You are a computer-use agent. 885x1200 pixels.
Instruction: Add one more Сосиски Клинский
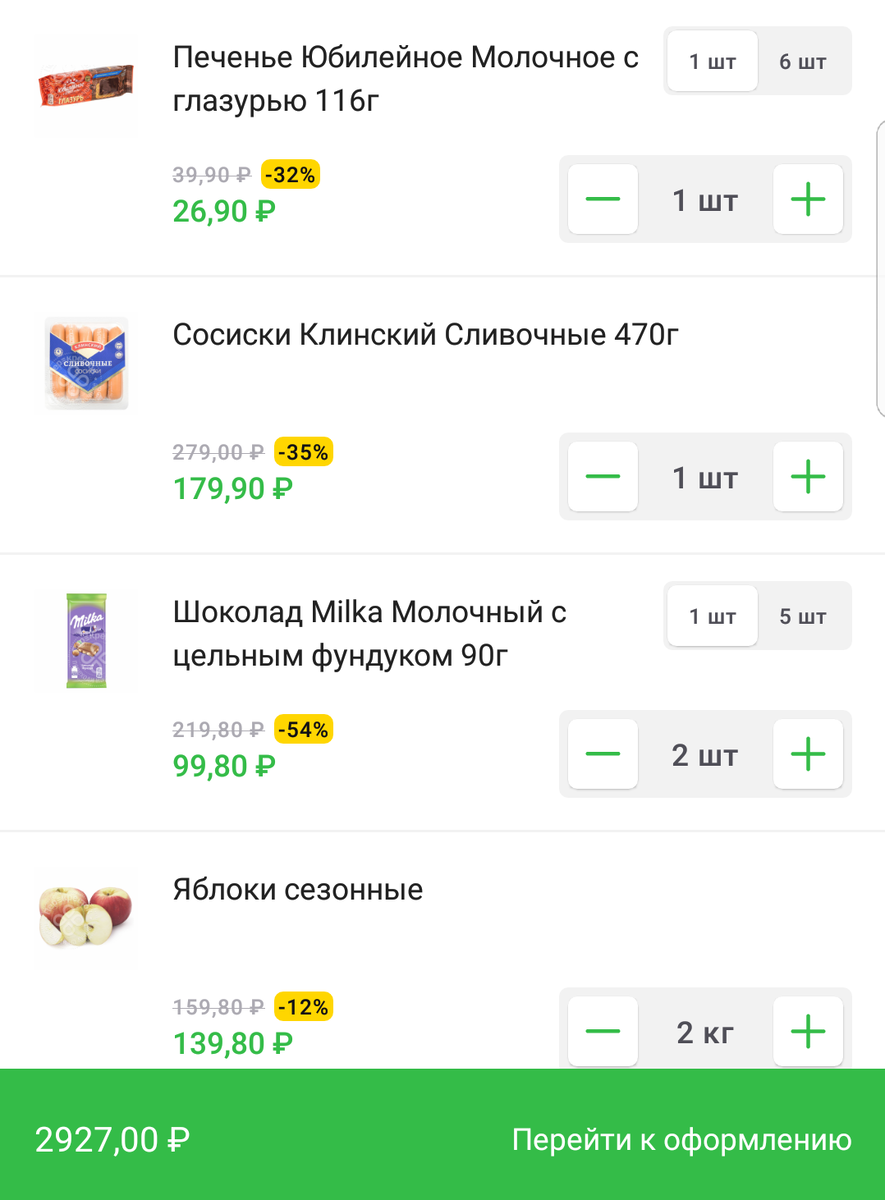[808, 477]
